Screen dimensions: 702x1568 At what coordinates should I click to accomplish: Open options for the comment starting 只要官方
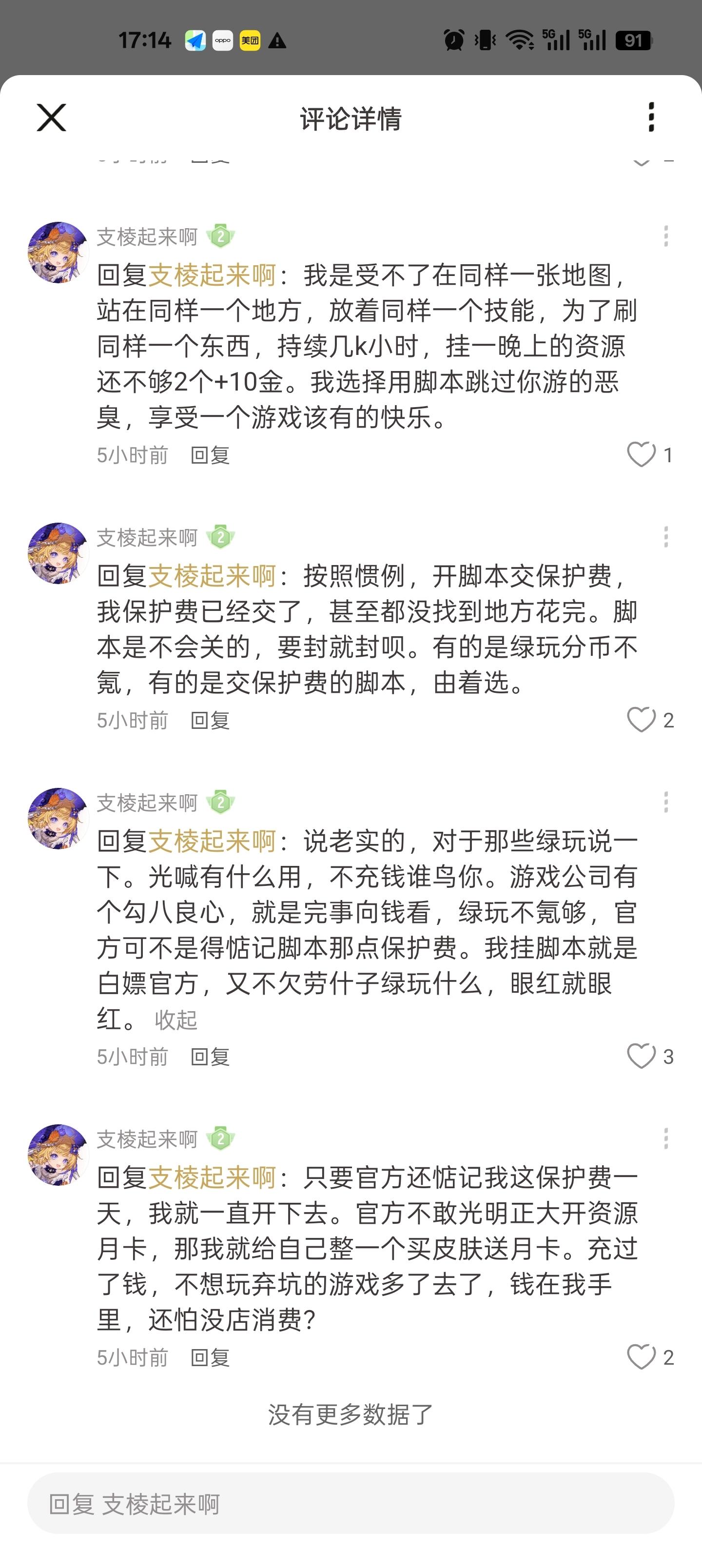(x=665, y=1138)
